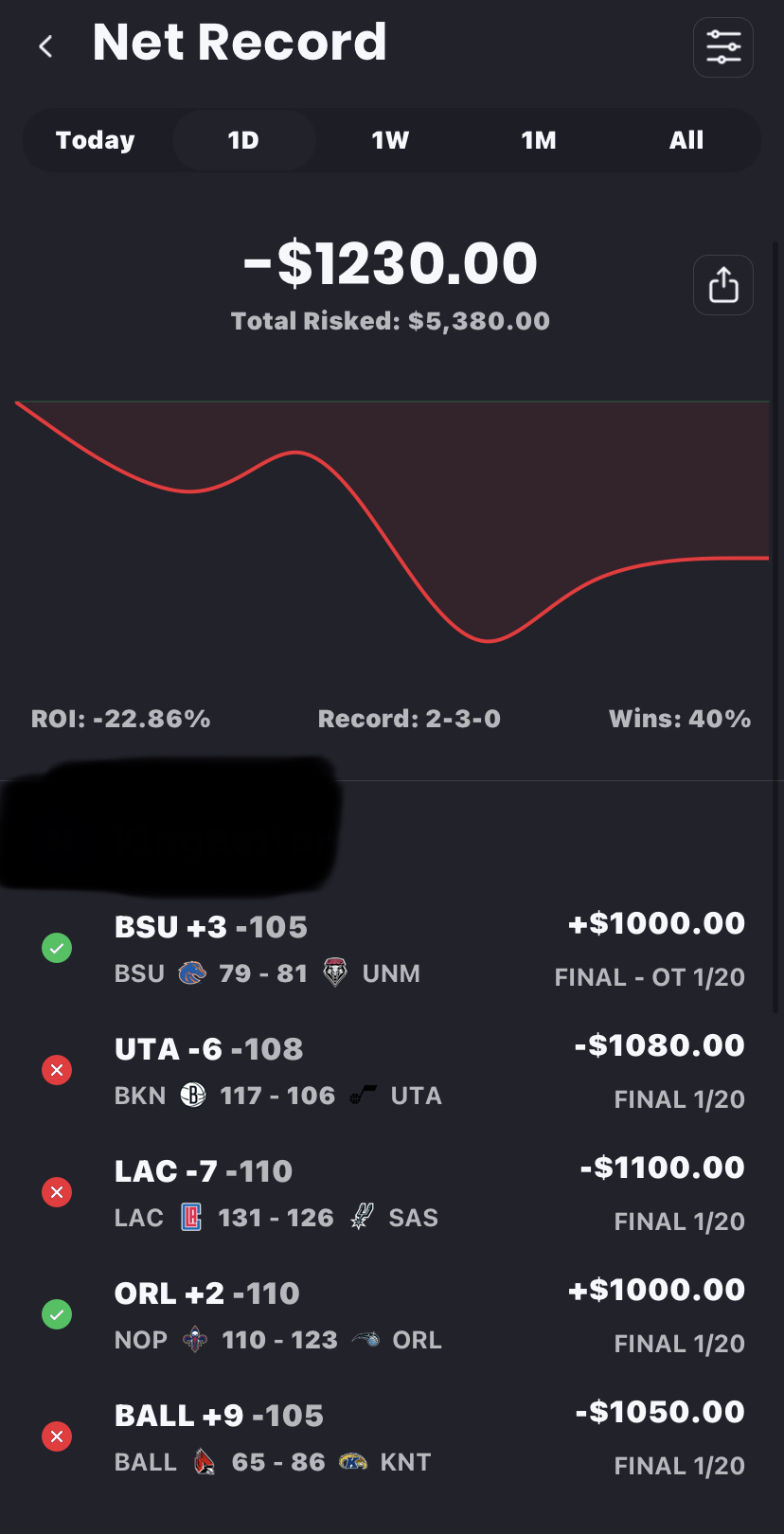
Task: Select the 1D time range
Action: coord(243,140)
